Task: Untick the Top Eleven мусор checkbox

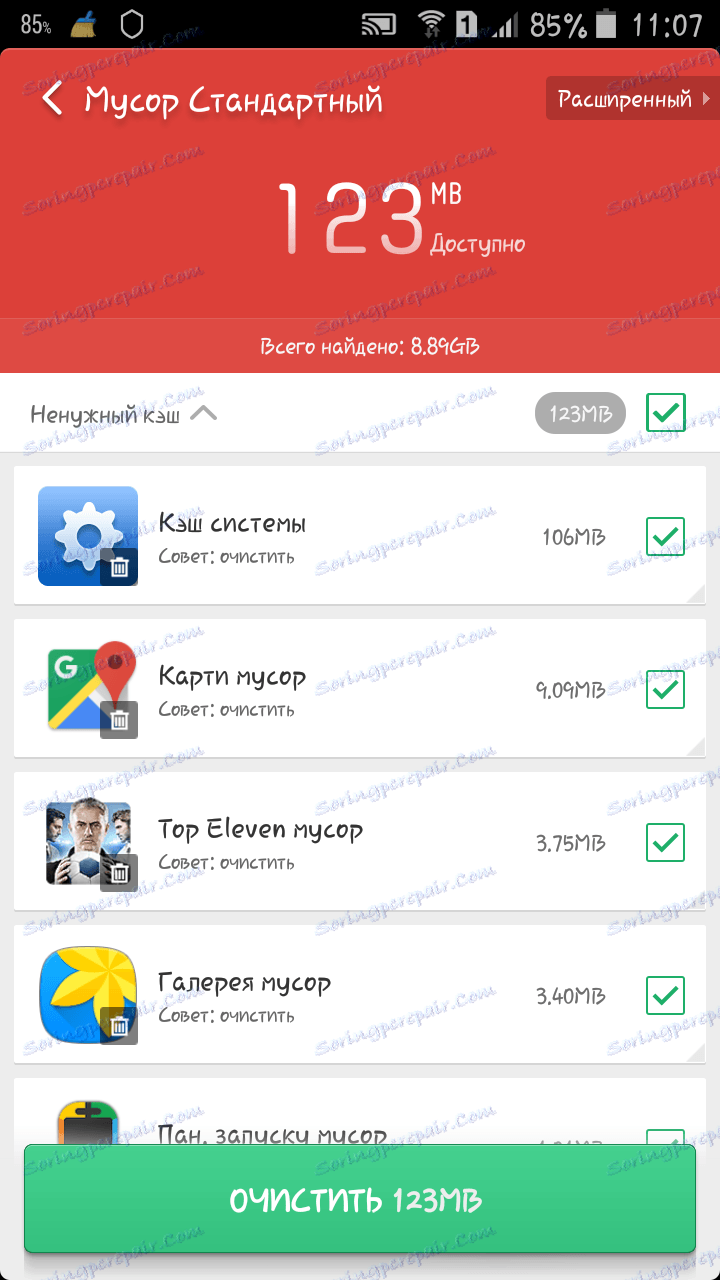Action: coord(665,842)
